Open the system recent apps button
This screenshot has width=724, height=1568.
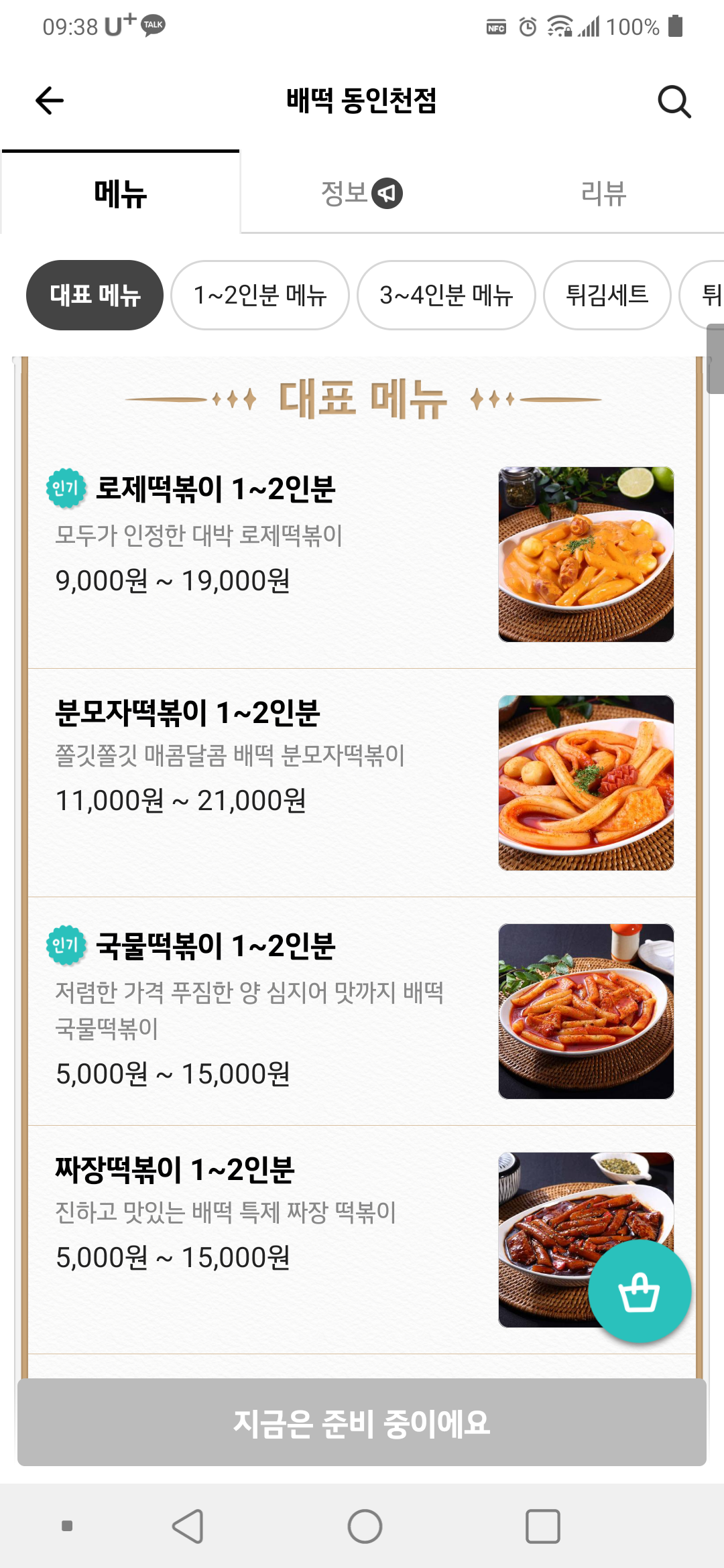[542, 1526]
